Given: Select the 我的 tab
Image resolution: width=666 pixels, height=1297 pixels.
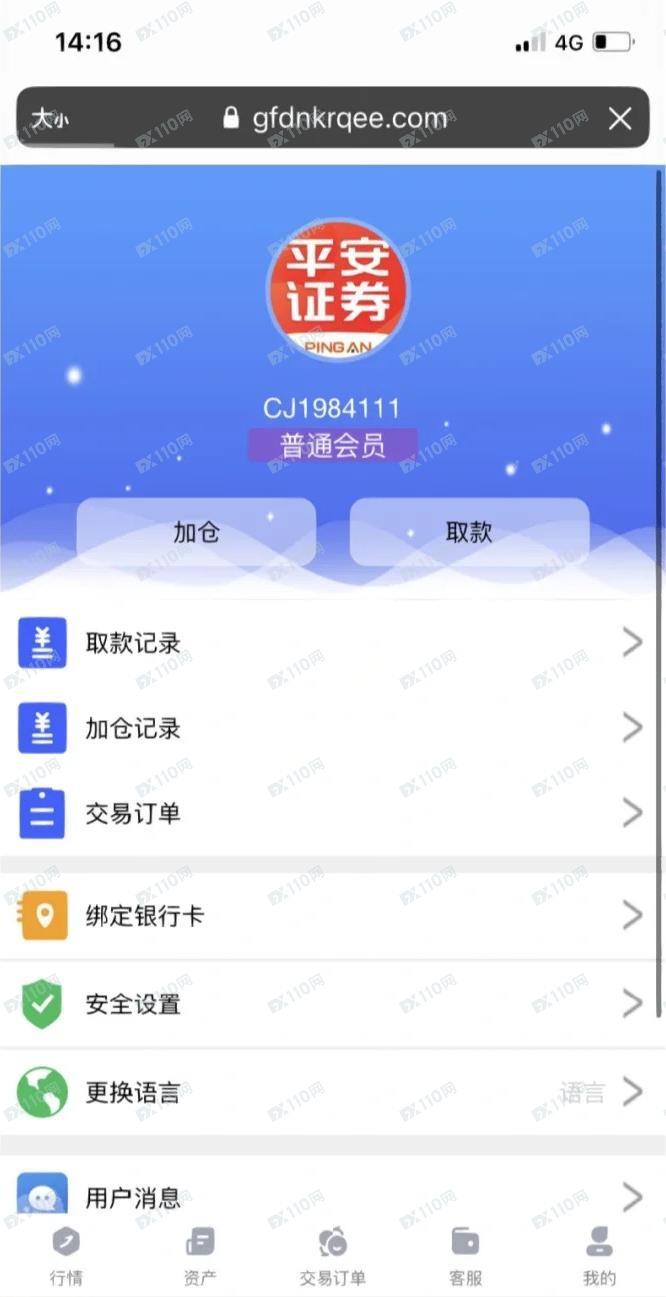Looking at the screenshot, I should pyautogui.click(x=599, y=1256).
